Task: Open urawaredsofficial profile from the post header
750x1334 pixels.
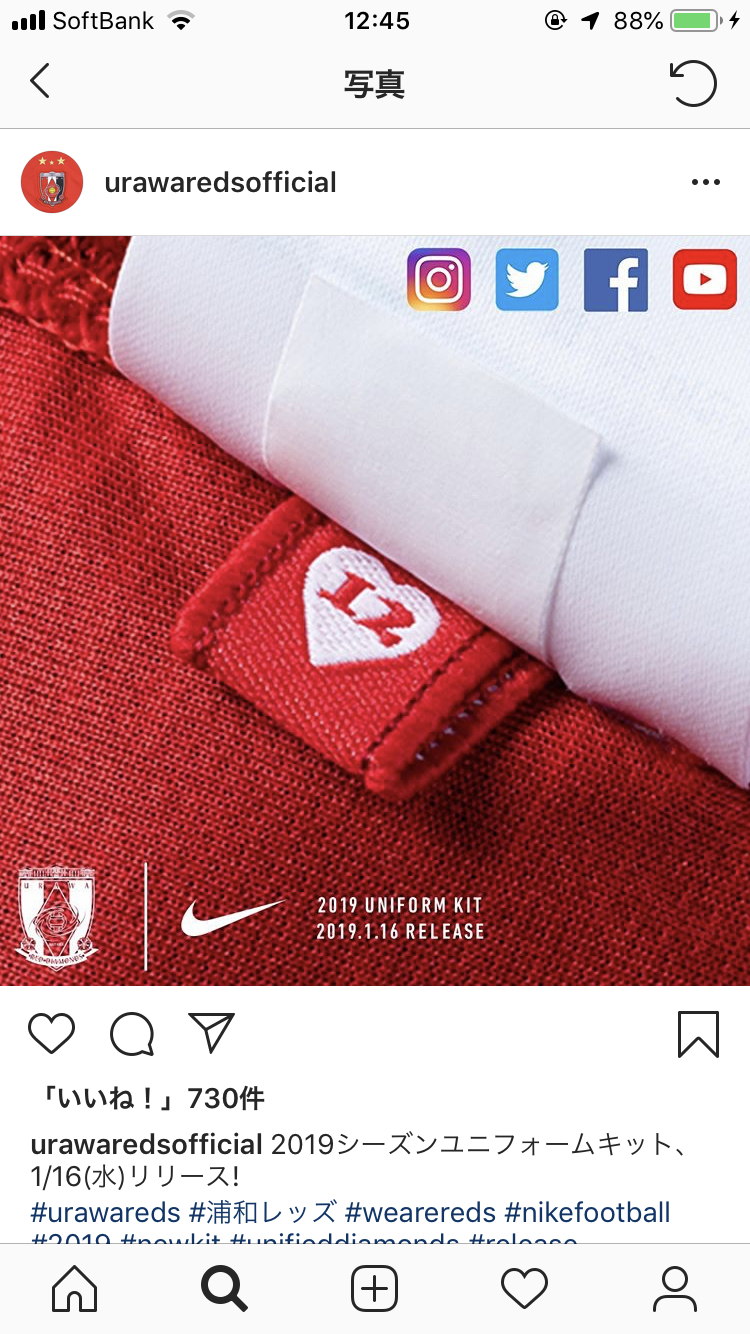Action: [x=220, y=183]
